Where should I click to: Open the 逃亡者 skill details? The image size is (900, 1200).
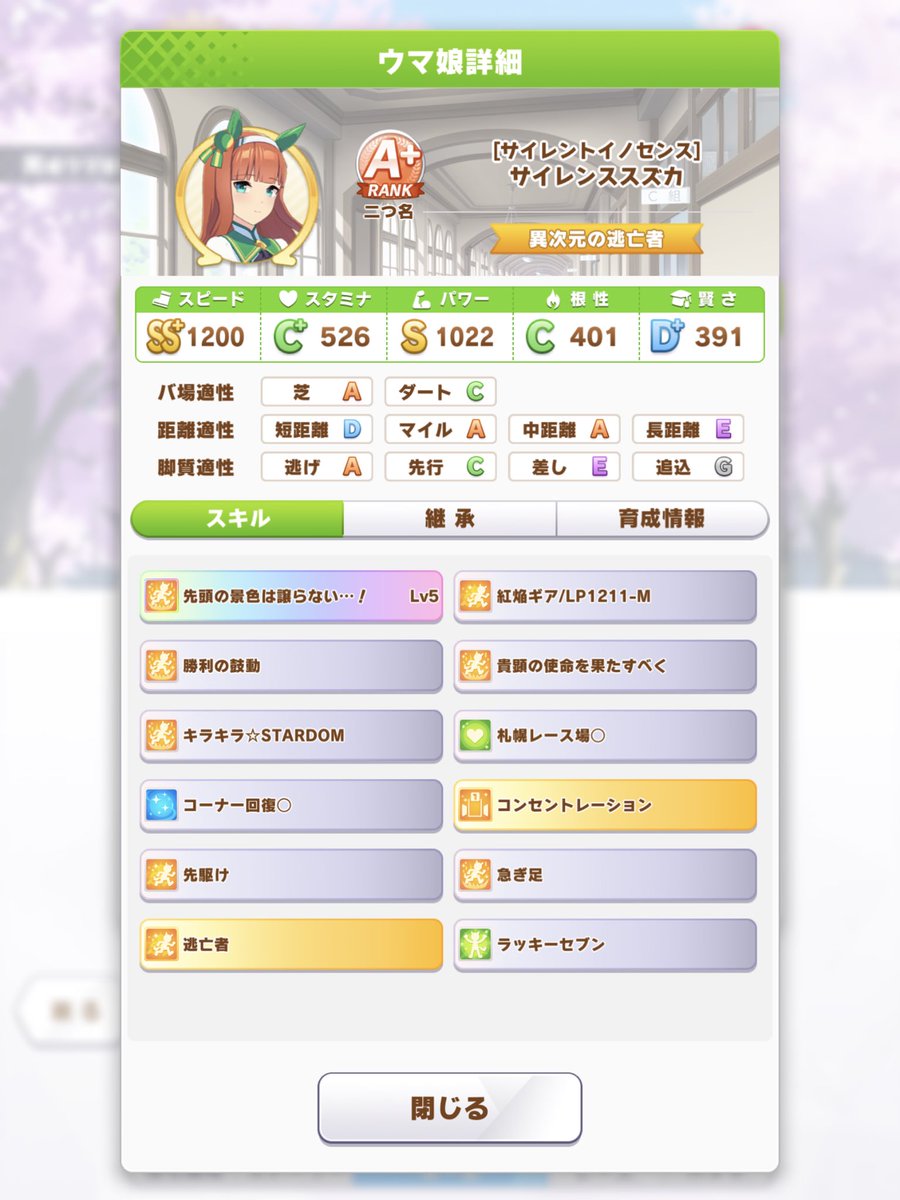click(291, 944)
